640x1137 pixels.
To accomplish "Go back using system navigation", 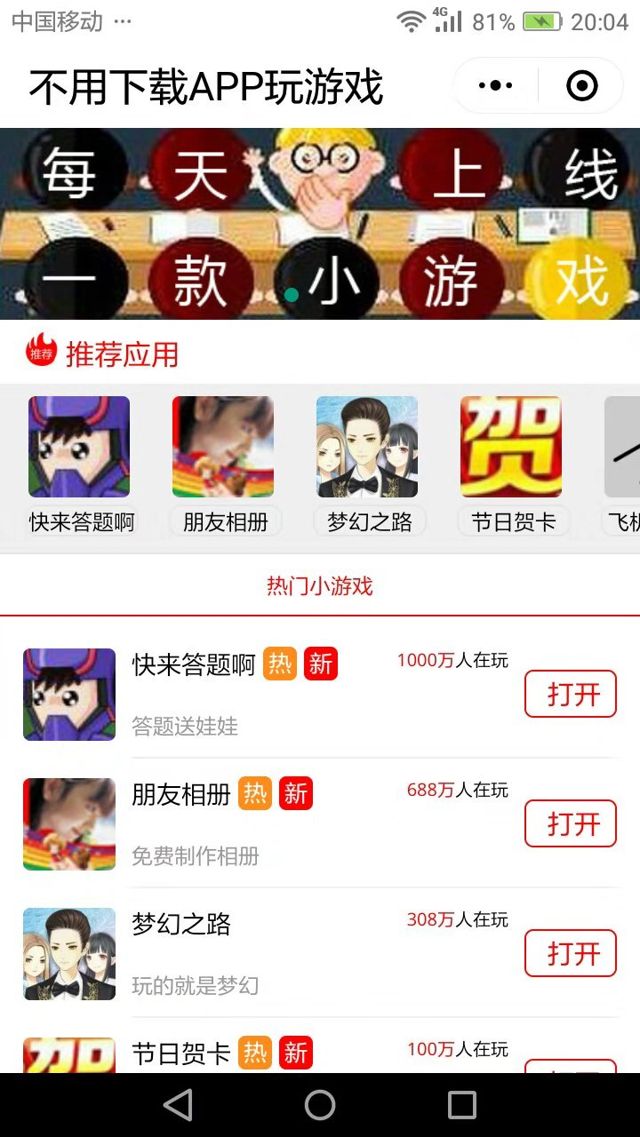I will [178, 1104].
